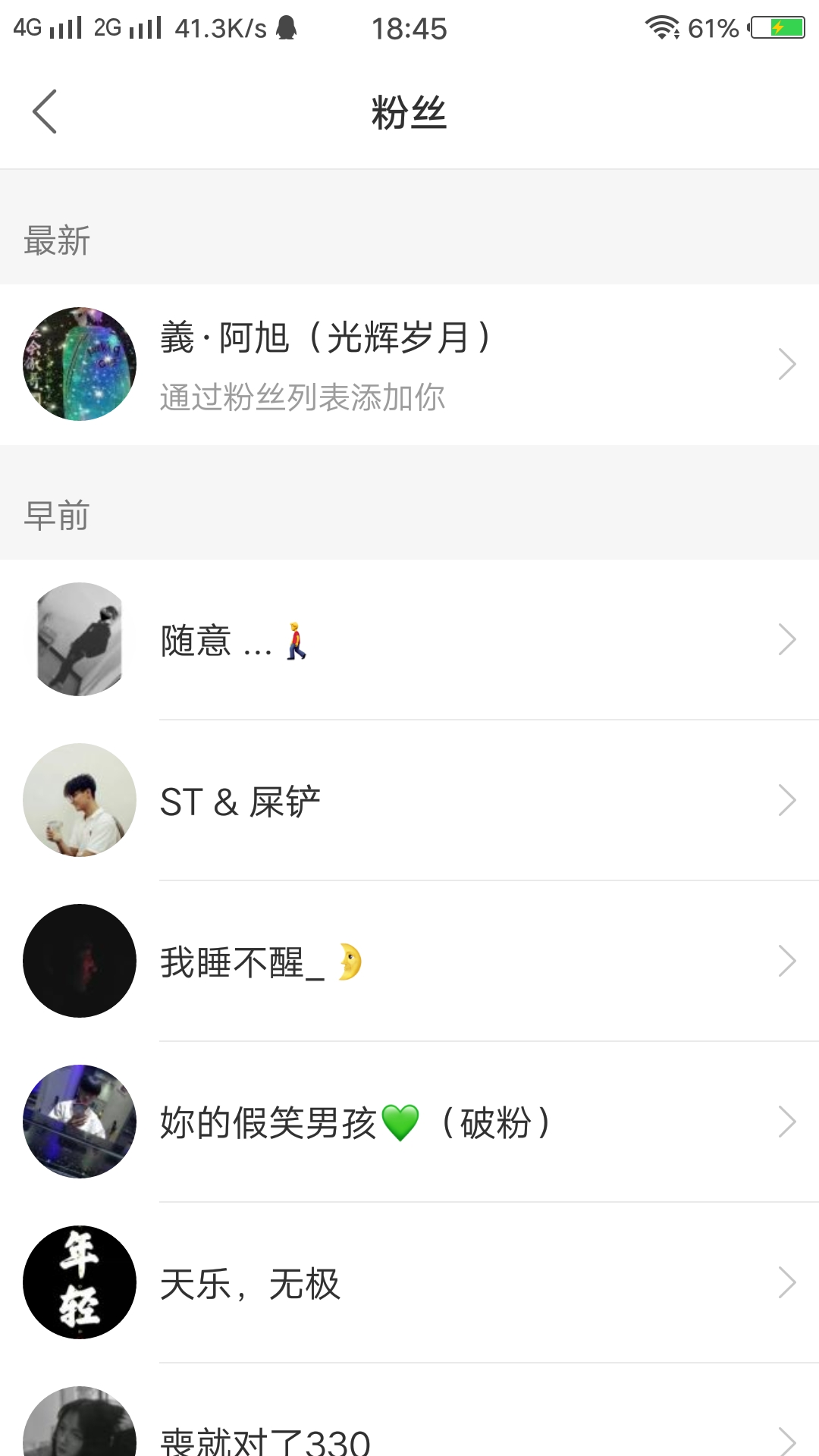Tap the avatar of 随意 ...🚶
Image resolution: width=819 pixels, height=1456 pixels.
coord(79,639)
